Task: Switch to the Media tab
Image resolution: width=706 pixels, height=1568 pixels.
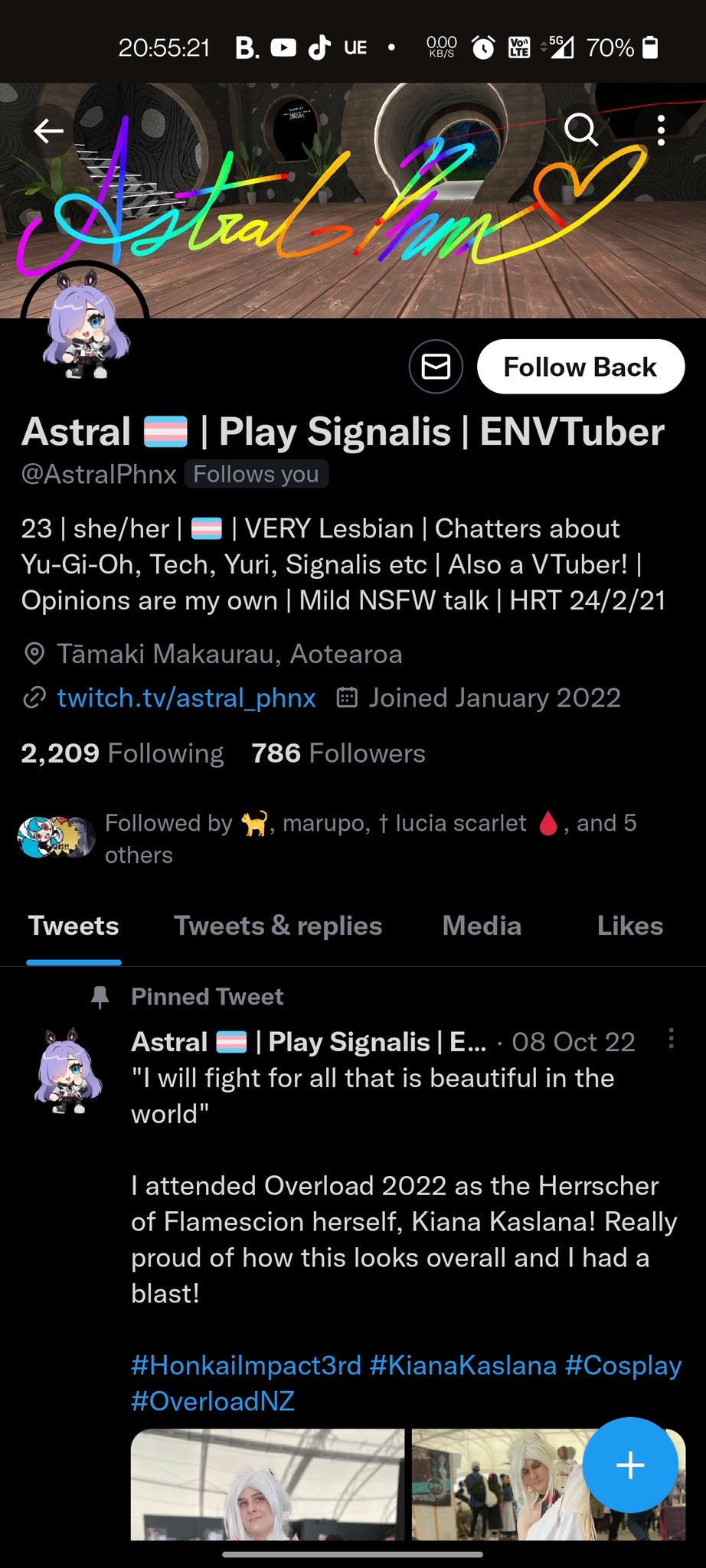Action: pos(482,926)
